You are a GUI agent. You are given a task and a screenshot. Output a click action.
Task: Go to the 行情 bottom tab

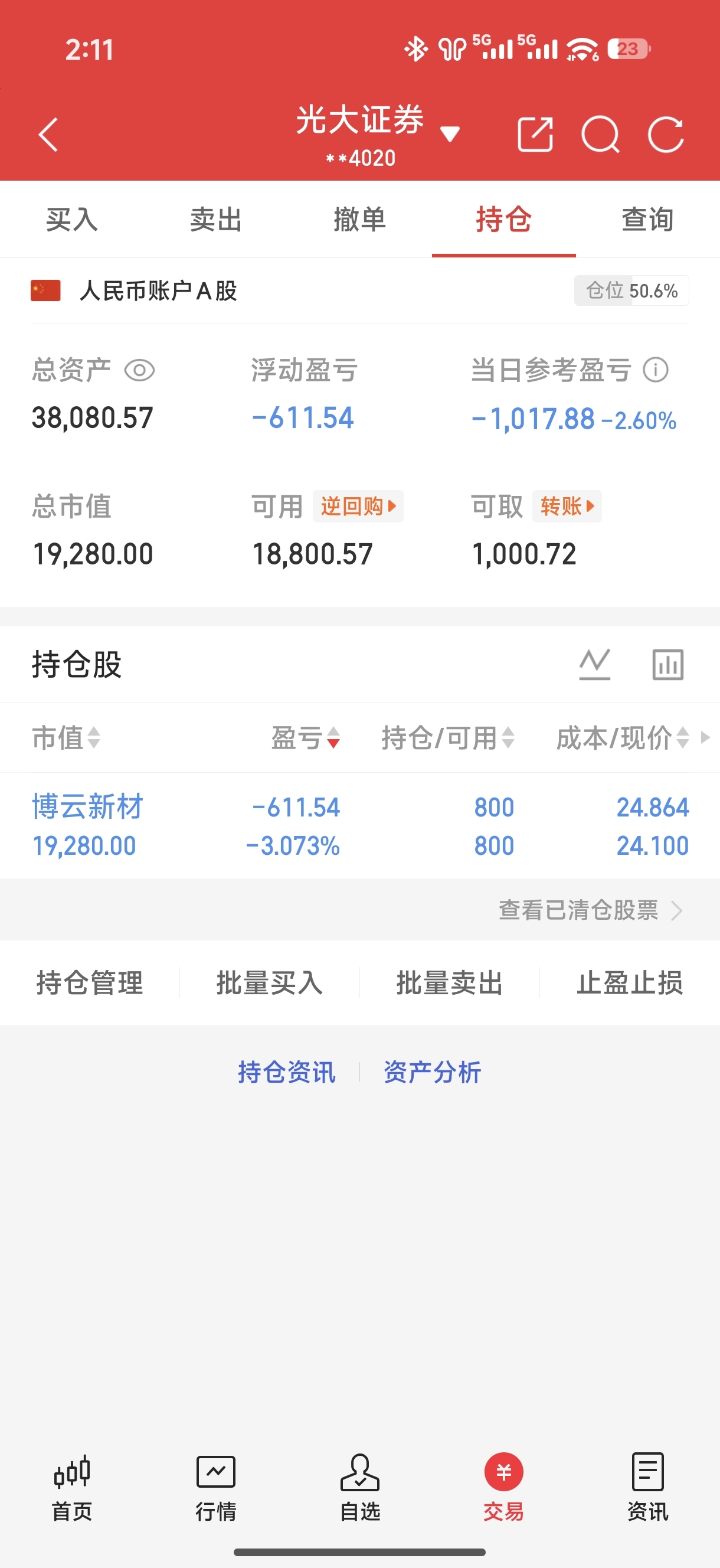(216, 1488)
